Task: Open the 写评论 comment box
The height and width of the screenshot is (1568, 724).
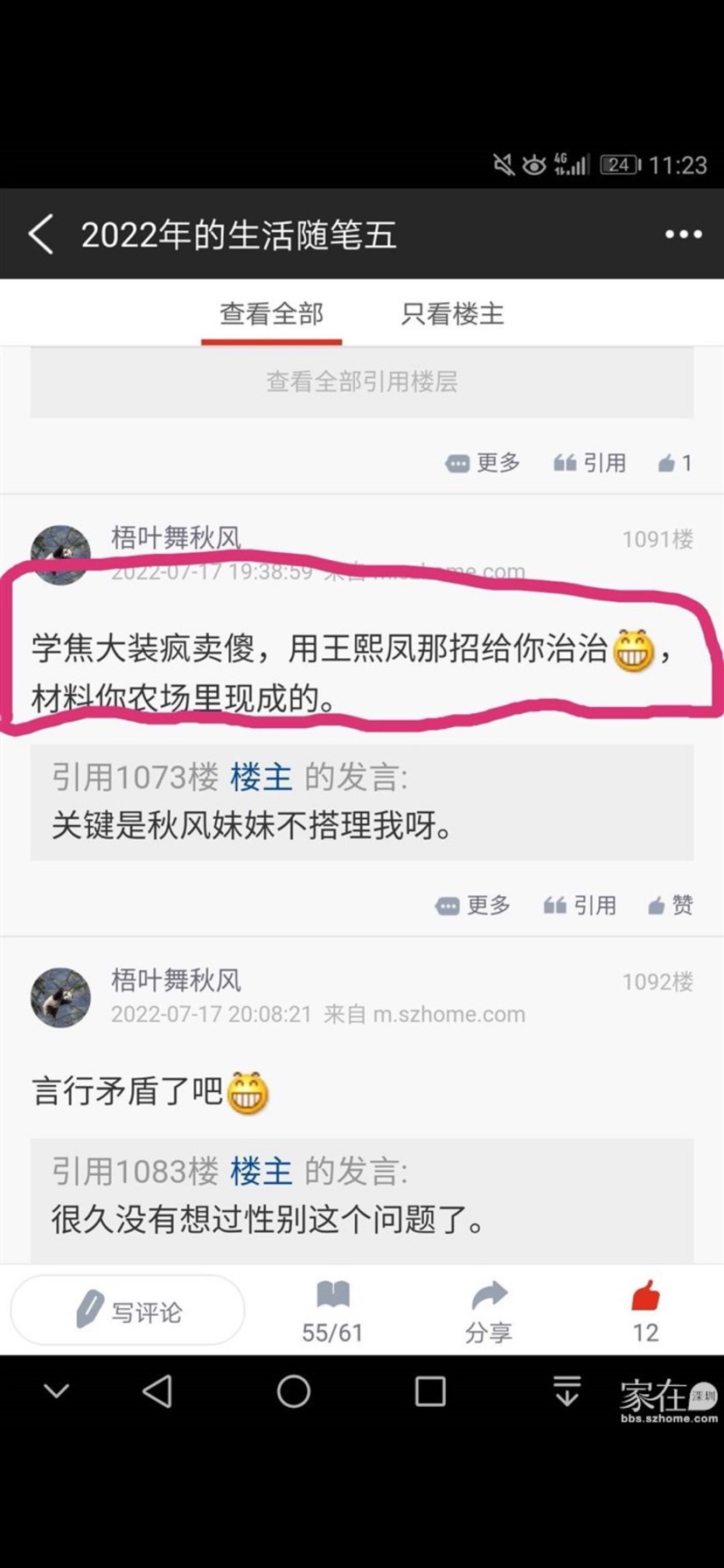Action: coord(128,1311)
